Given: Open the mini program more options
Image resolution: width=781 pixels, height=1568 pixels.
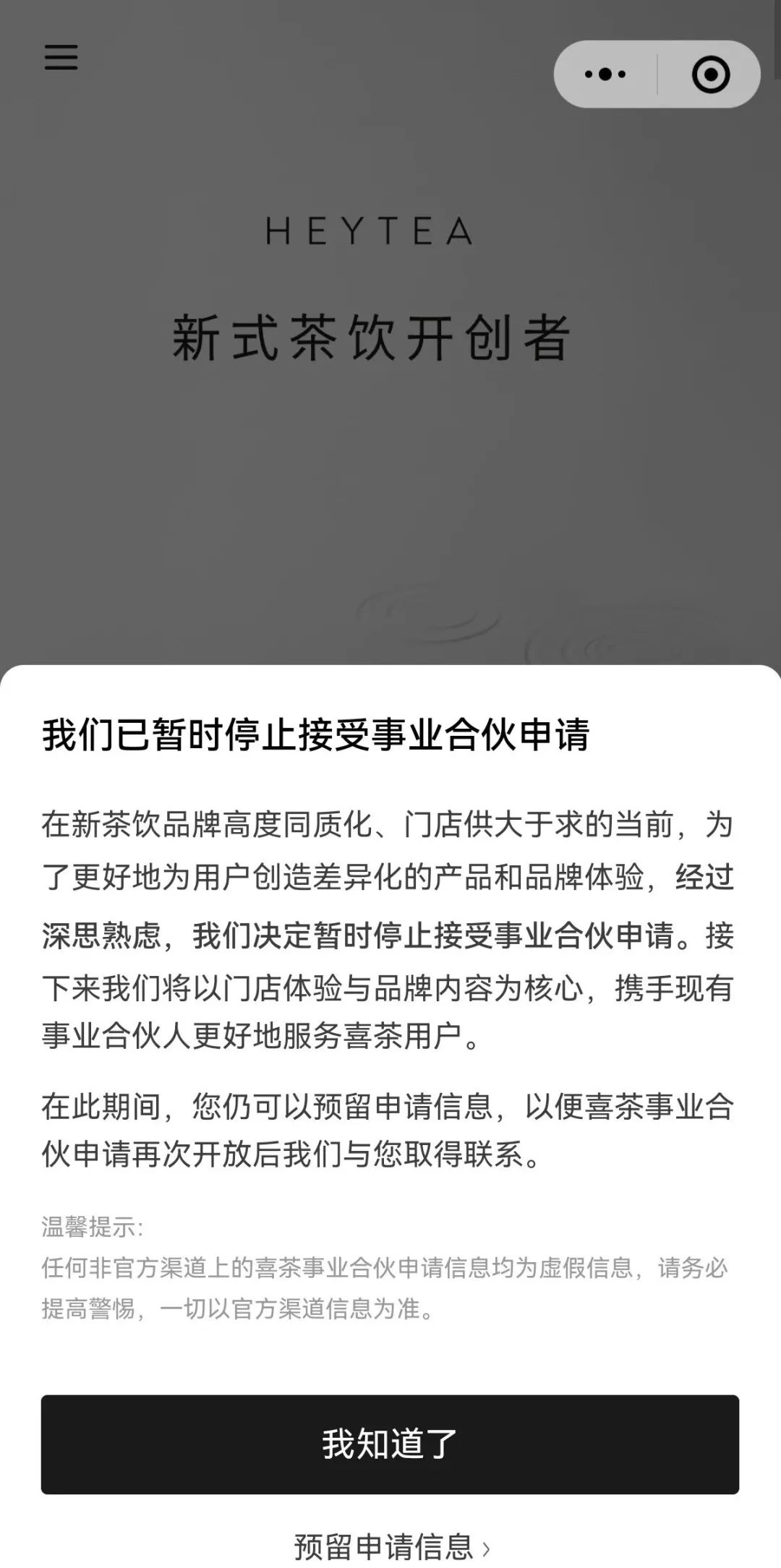Looking at the screenshot, I should 605,74.
